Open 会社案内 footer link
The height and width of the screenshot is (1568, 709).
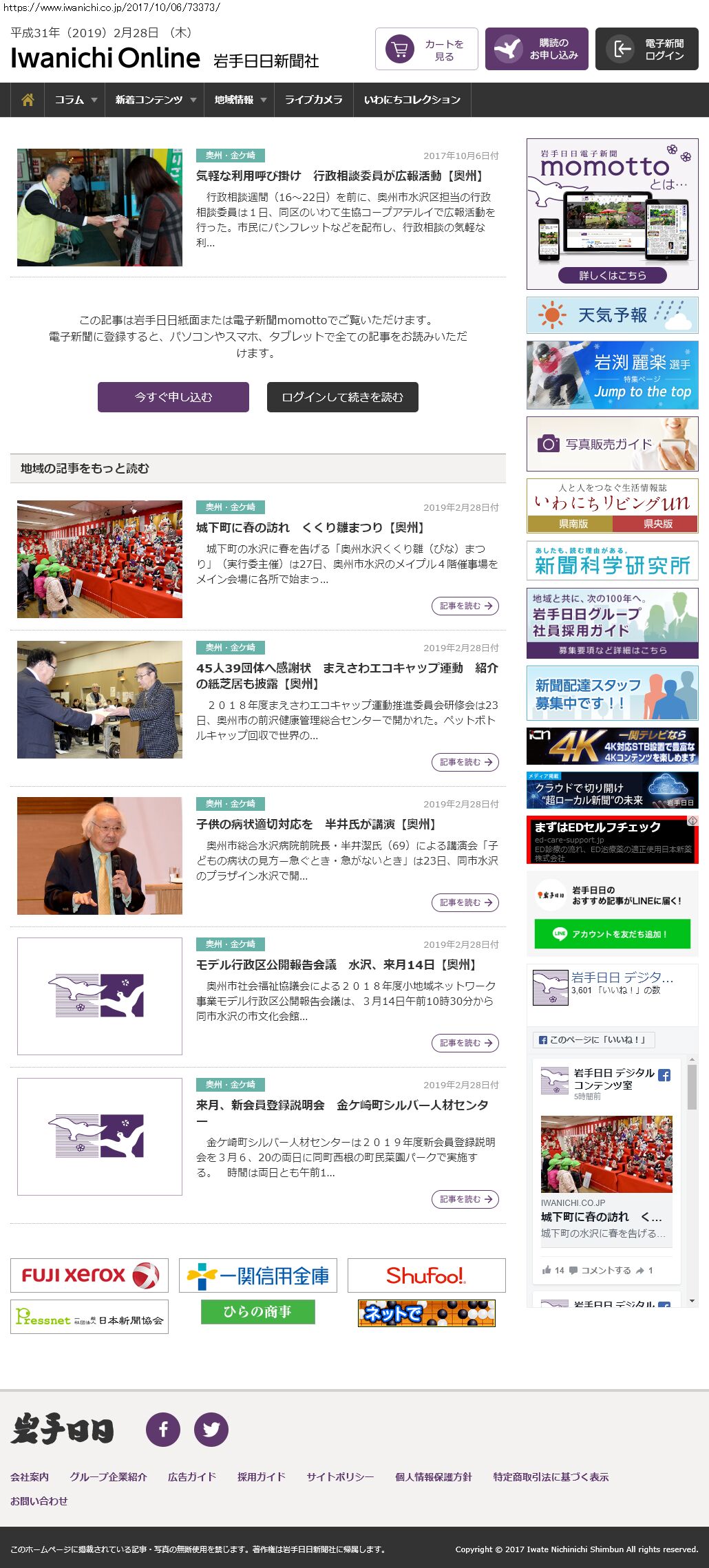[x=30, y=1477]
